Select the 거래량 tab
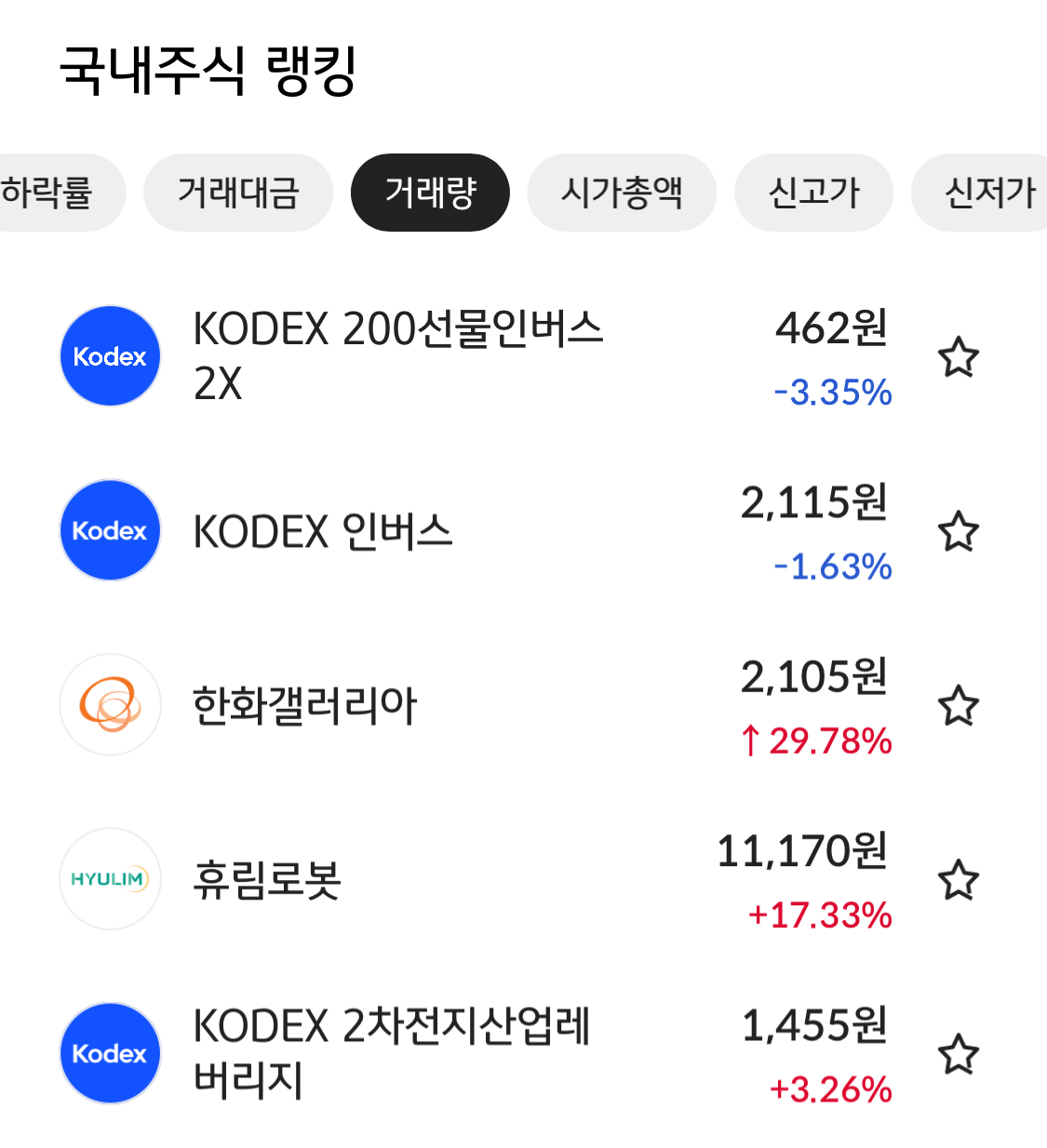The height and width of the screenshot is (1148, 1047). 430,193
